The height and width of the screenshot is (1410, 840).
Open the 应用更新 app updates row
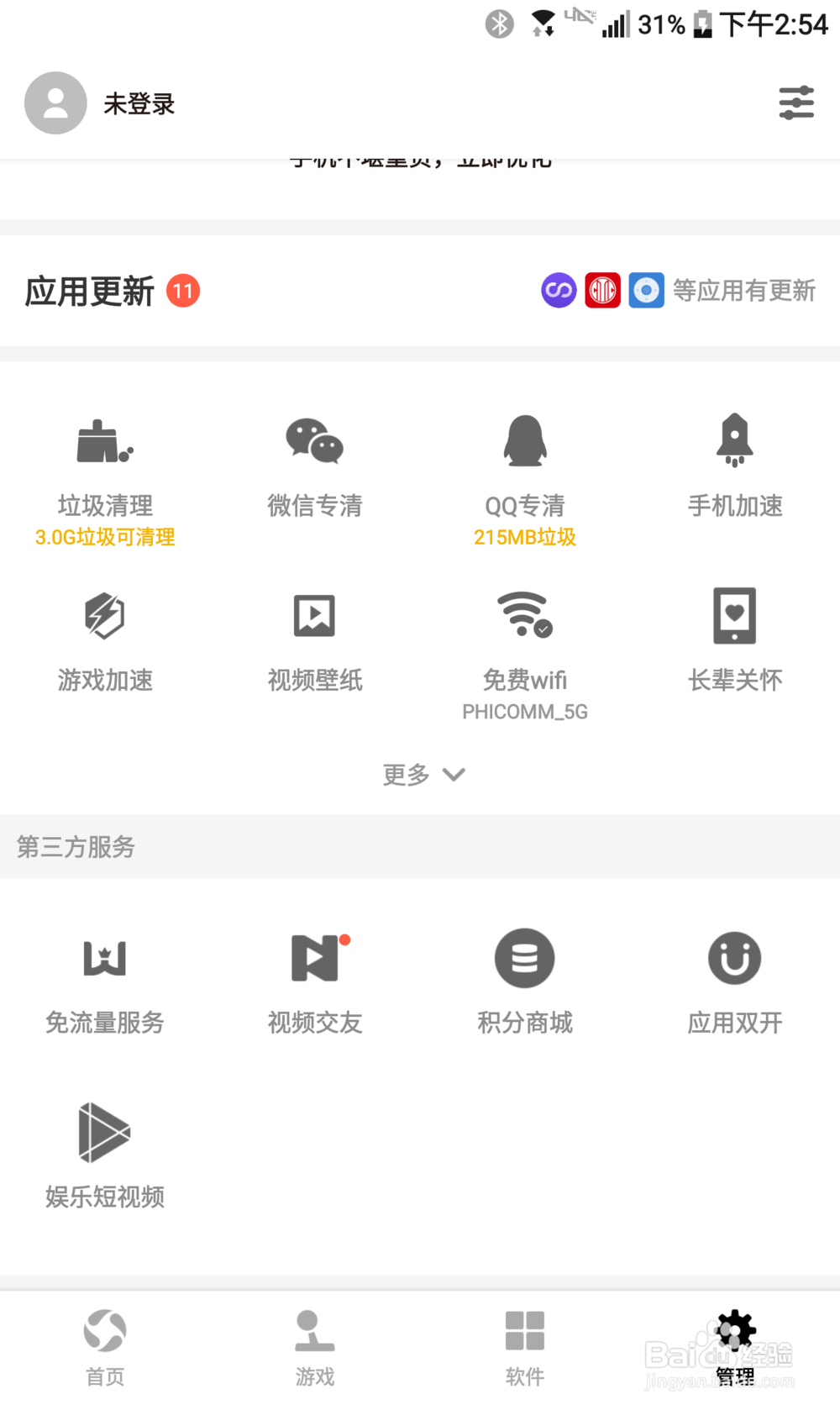(x=420, y=291)
